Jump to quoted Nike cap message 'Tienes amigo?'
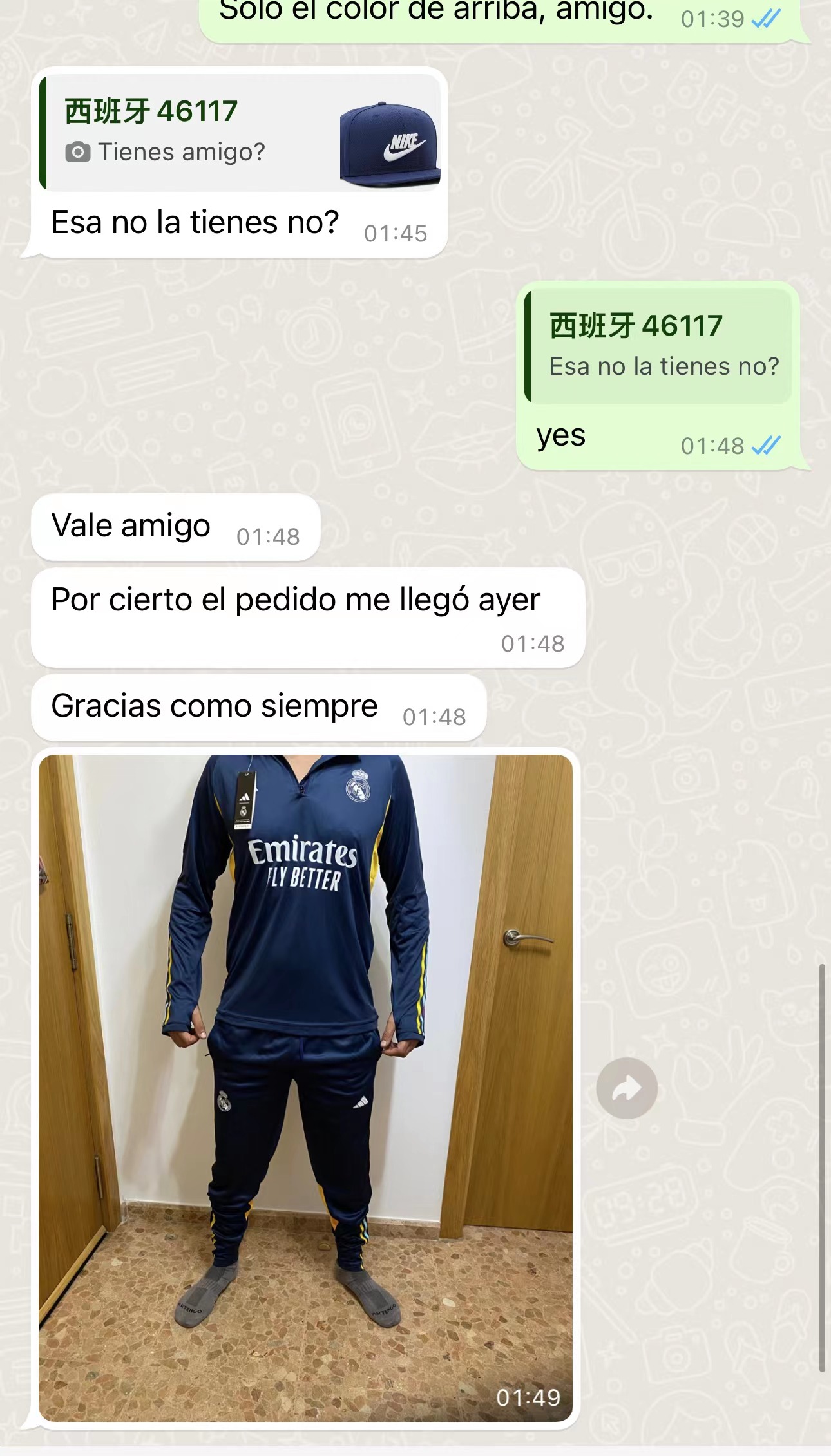 coord(240,133)
